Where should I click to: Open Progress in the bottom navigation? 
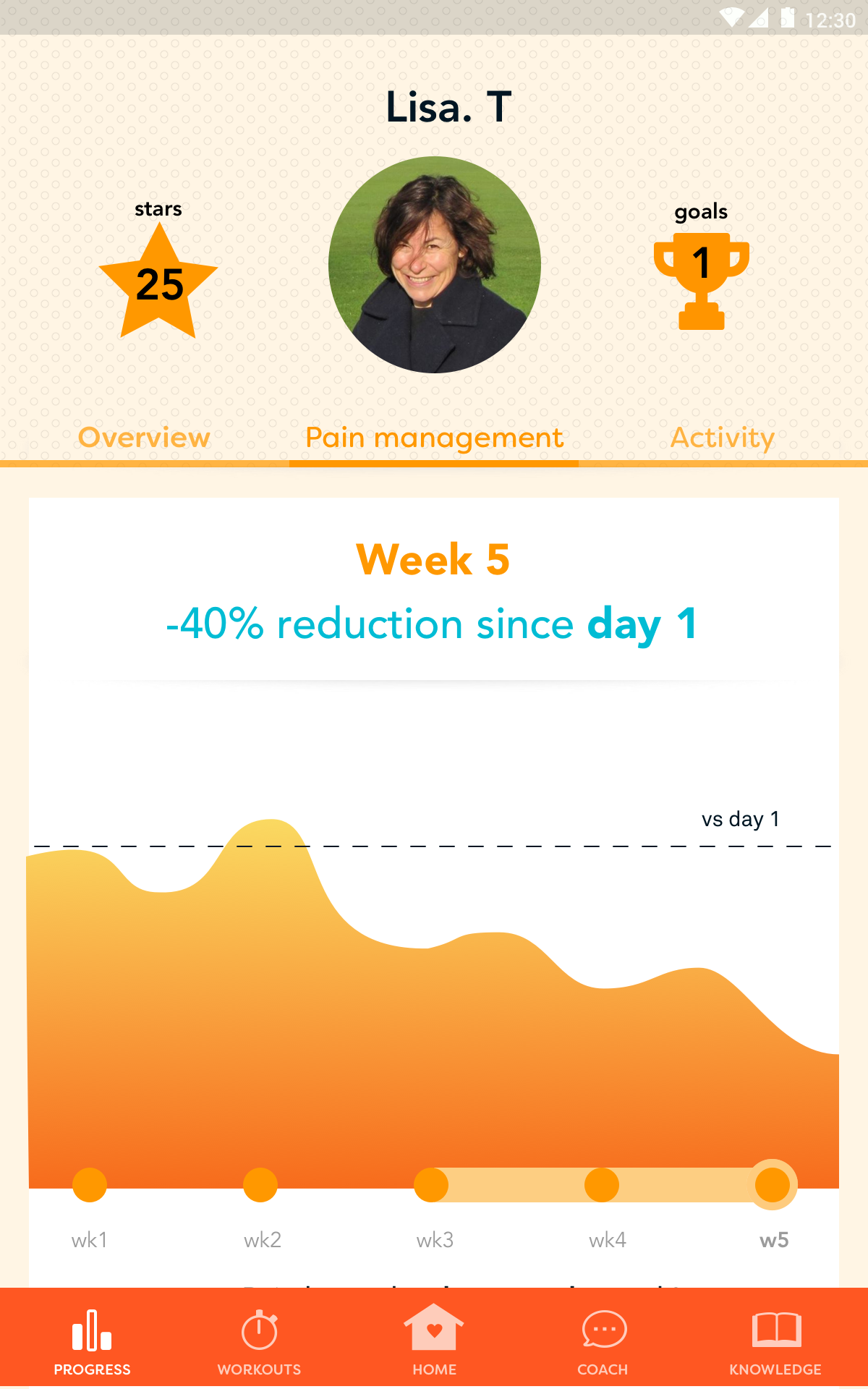point(92,1342)
